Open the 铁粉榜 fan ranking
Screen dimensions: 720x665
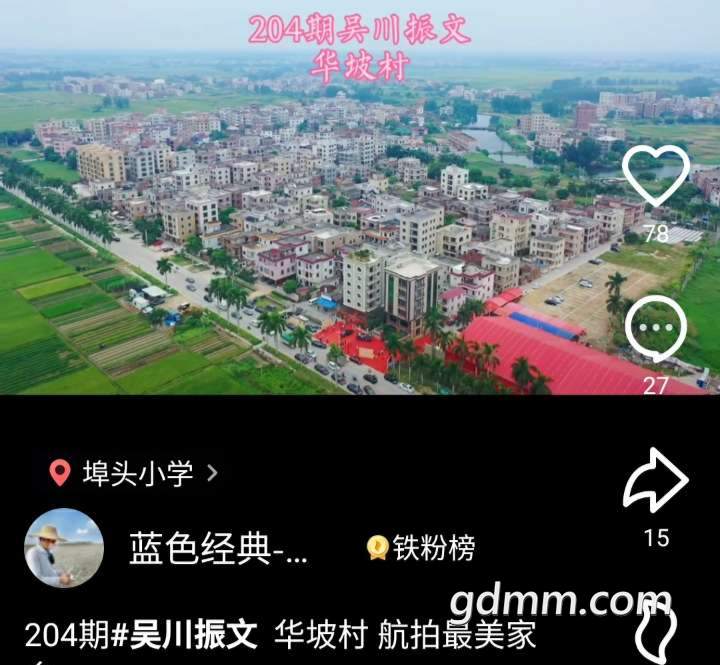coord(421,548)
